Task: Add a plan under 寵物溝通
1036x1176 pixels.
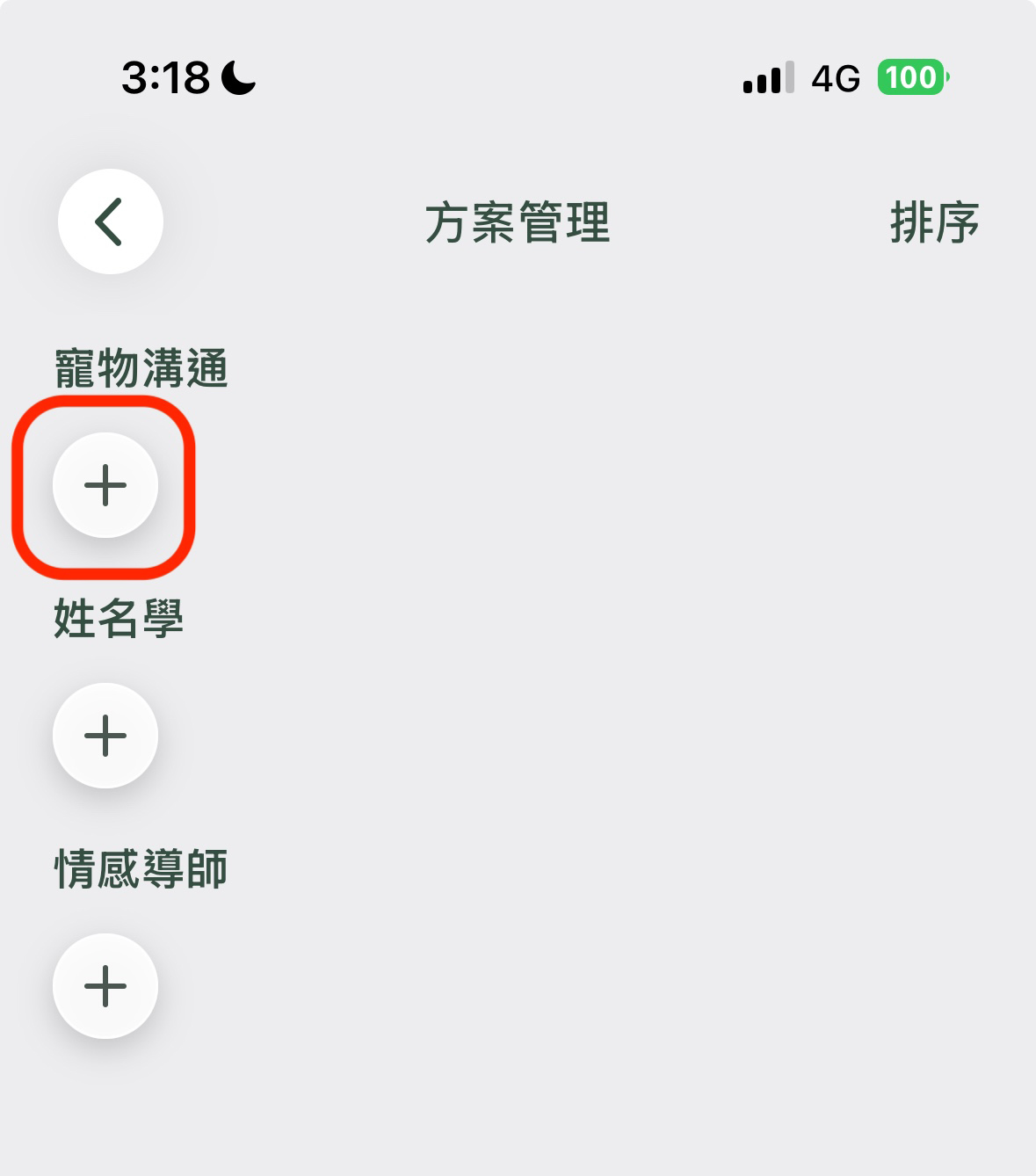Action: point(105,485)
